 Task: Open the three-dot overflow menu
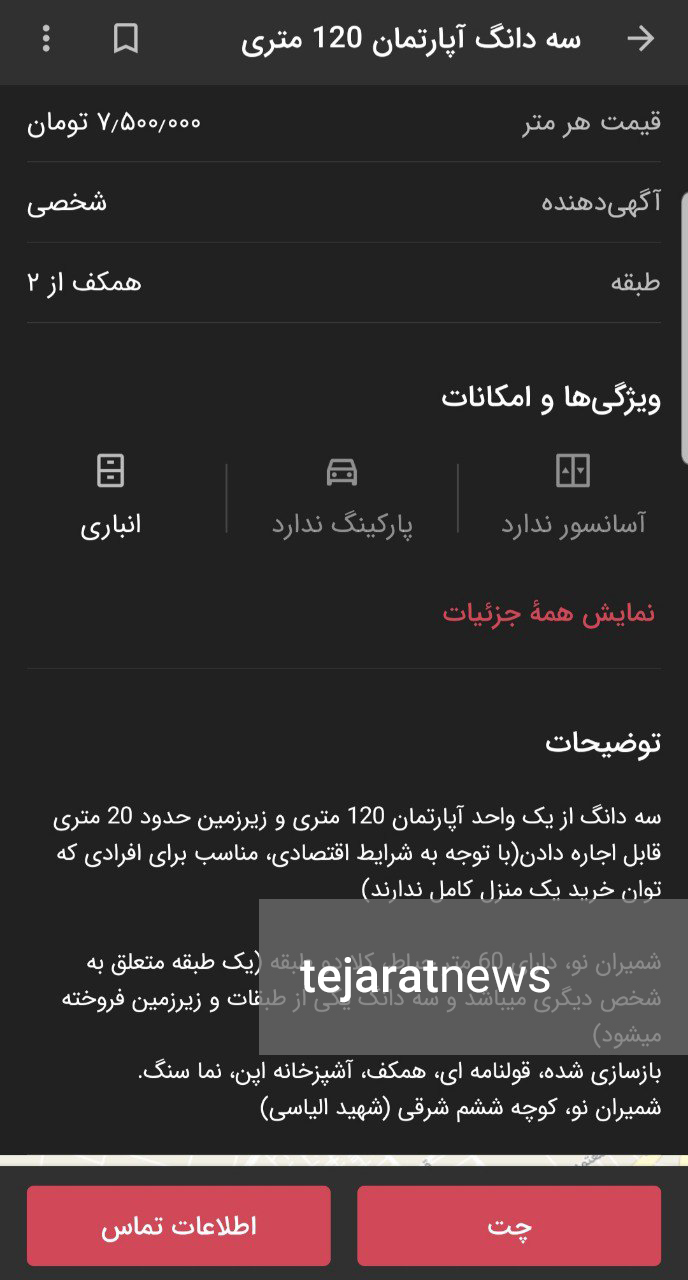coord(46,39)
